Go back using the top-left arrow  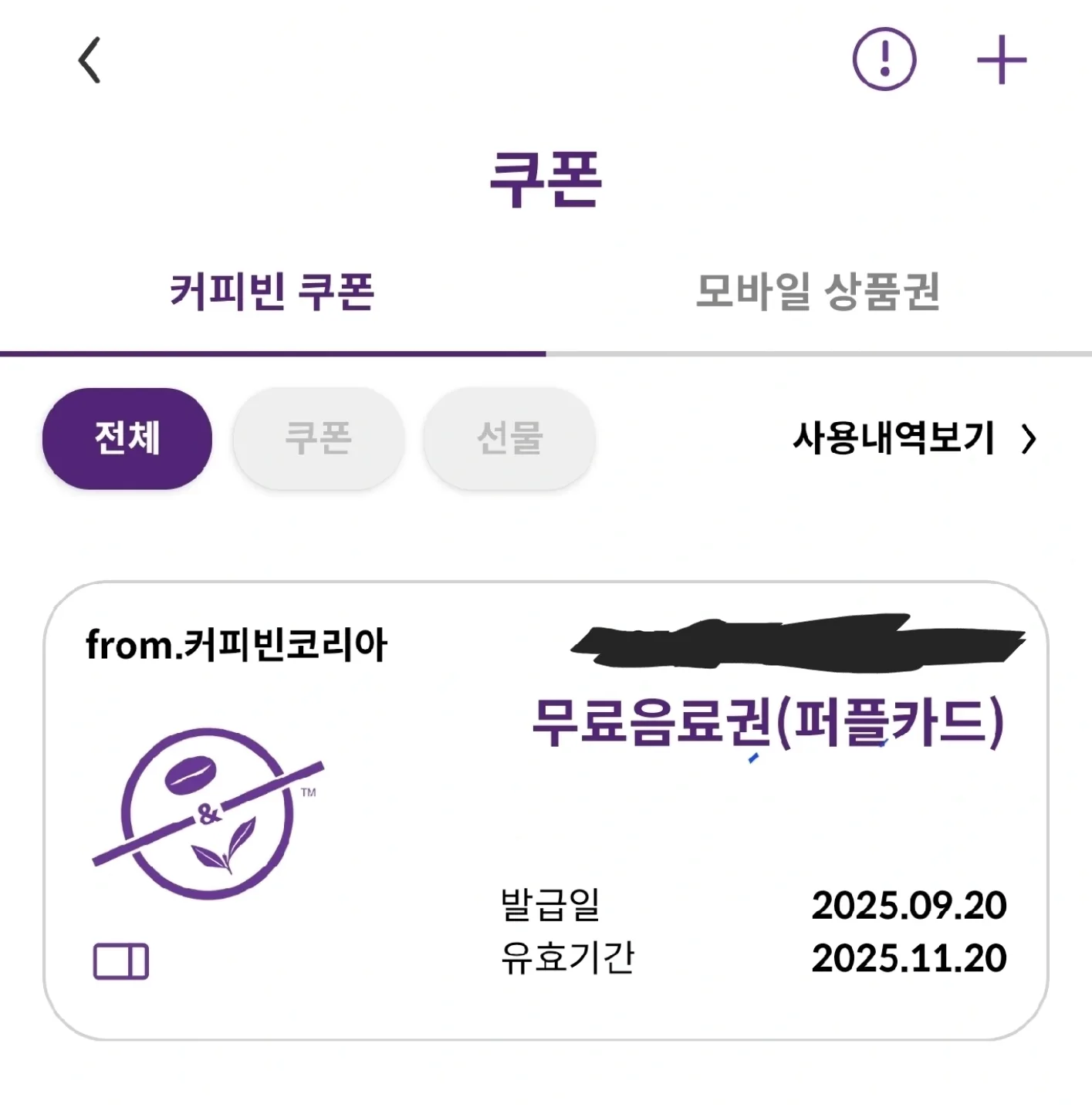[90, 60]
